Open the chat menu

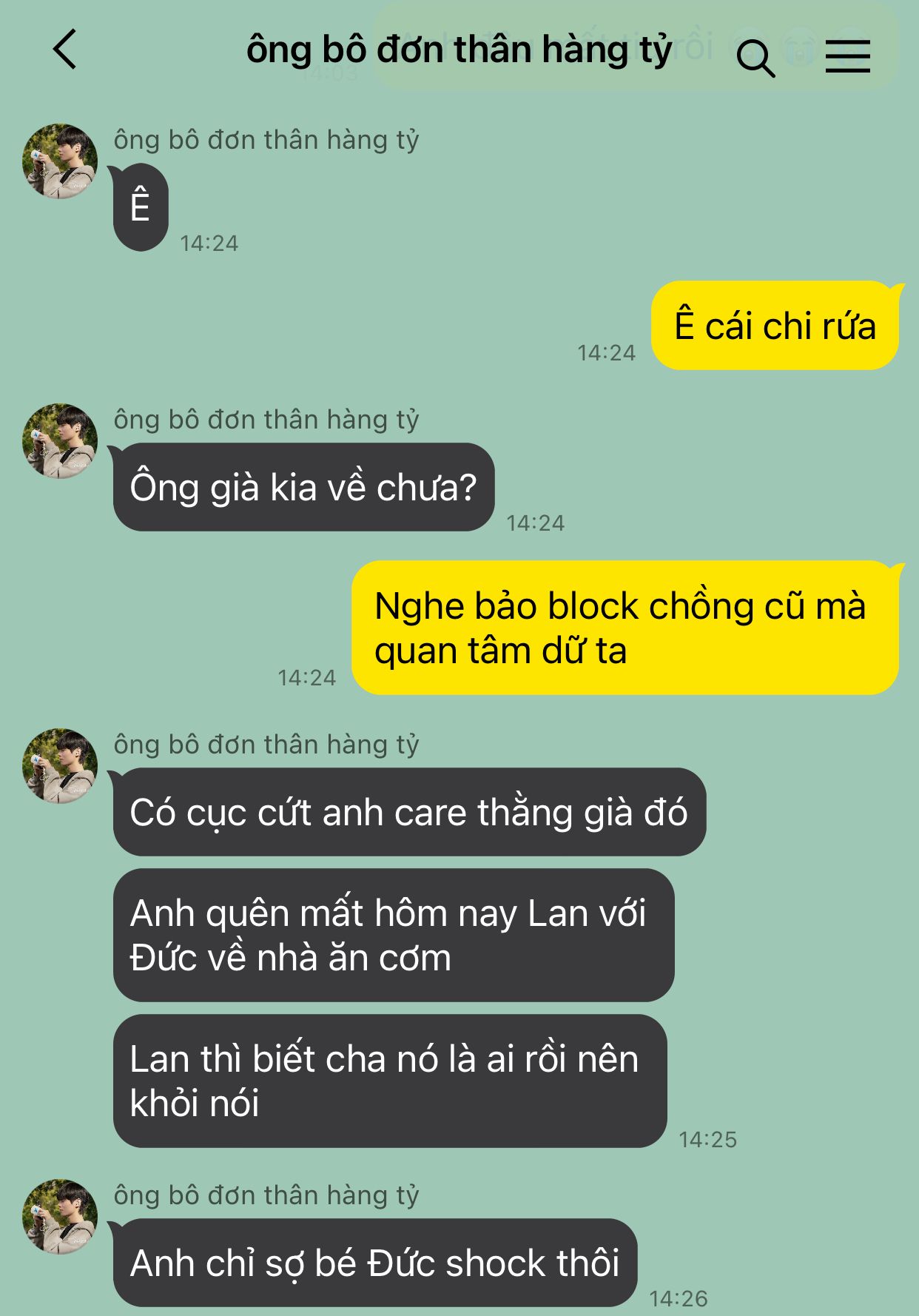847,56
